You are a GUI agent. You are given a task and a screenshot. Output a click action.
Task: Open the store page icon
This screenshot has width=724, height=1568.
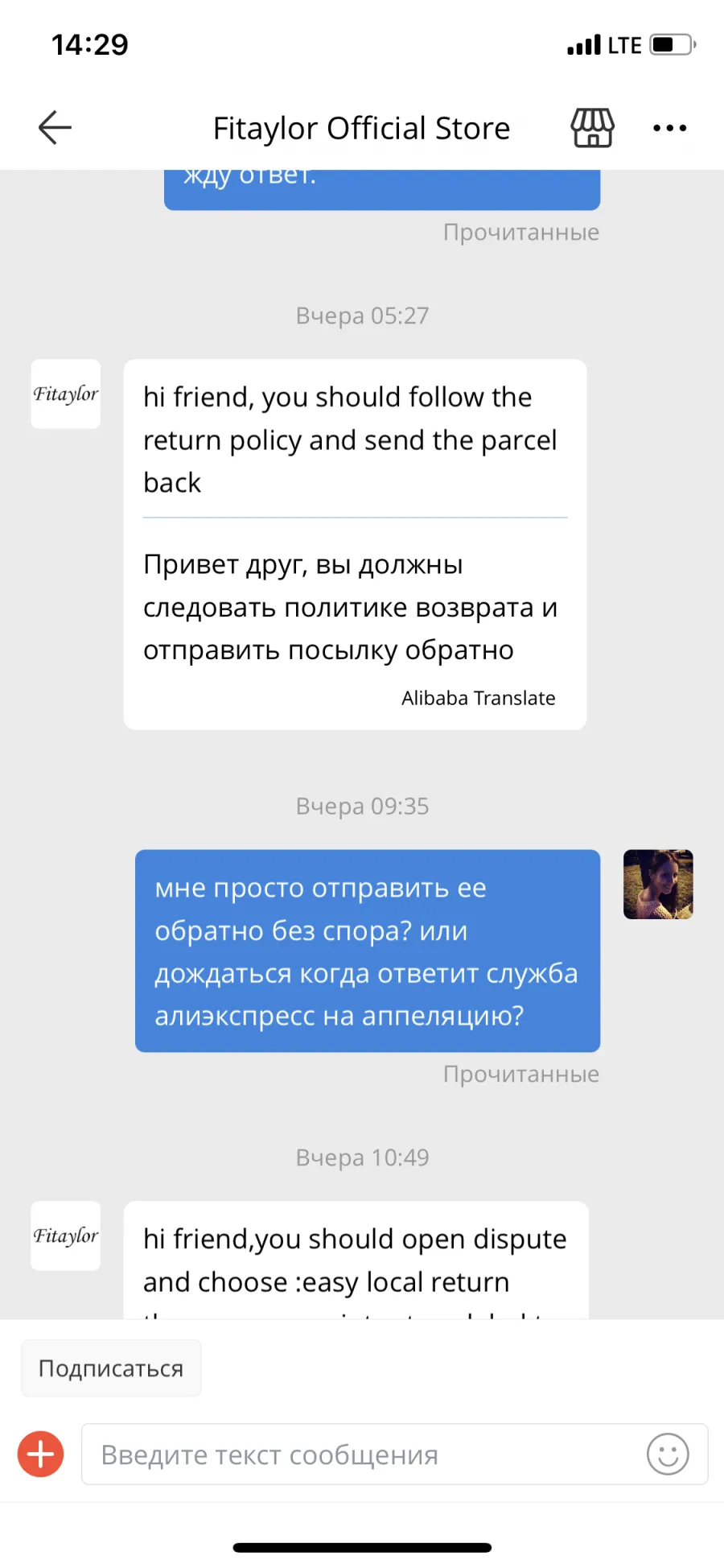click(x=593, y=127)
